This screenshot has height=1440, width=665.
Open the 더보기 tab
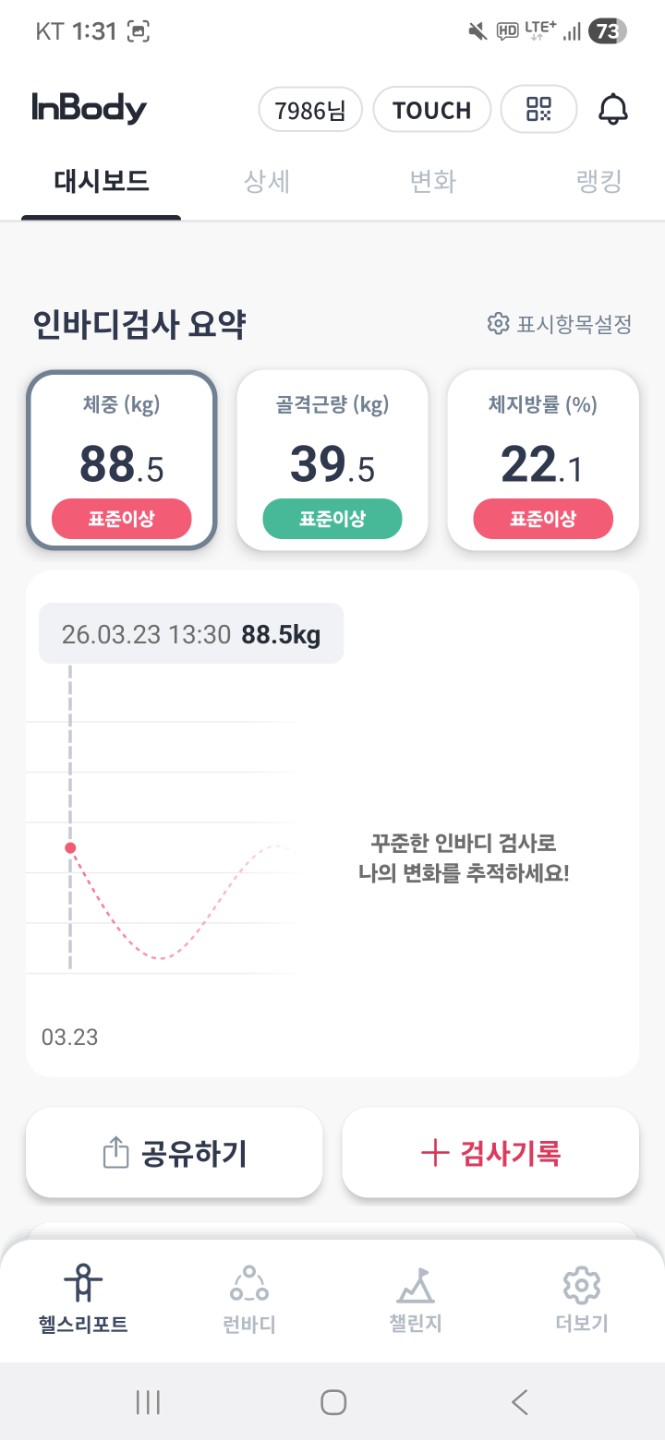click(x=581, y=1298)
